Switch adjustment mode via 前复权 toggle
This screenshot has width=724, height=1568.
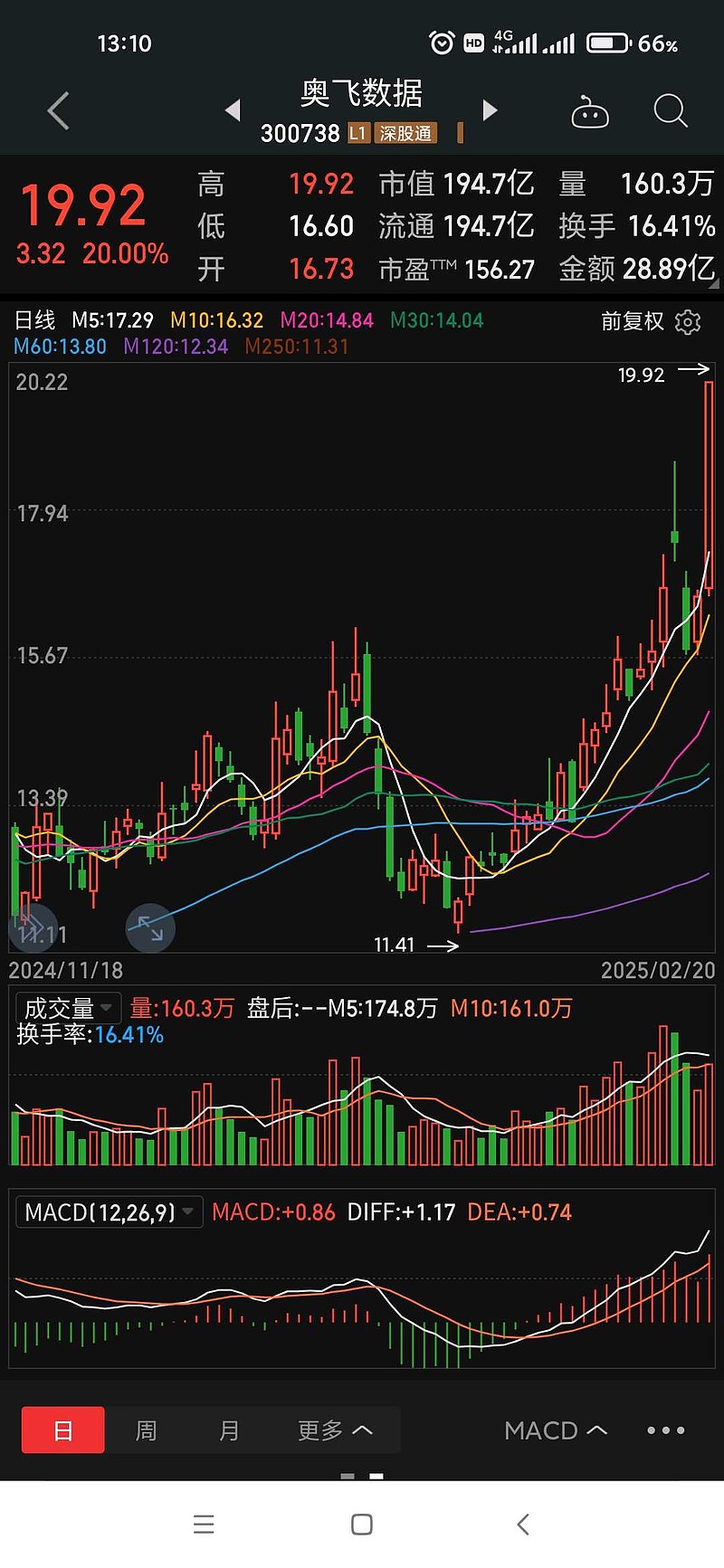pyautogui.click(x=635, y=322)
